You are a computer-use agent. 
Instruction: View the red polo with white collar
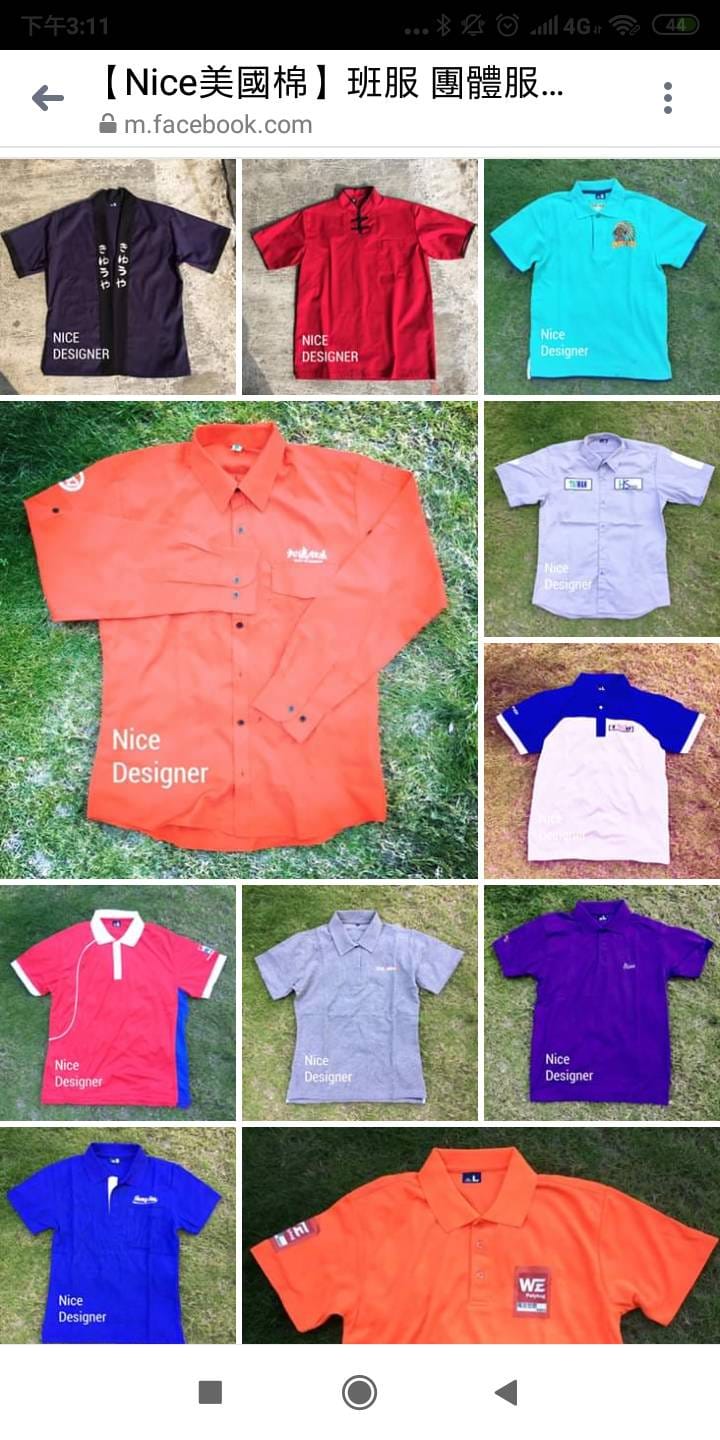coord(117,1002)
